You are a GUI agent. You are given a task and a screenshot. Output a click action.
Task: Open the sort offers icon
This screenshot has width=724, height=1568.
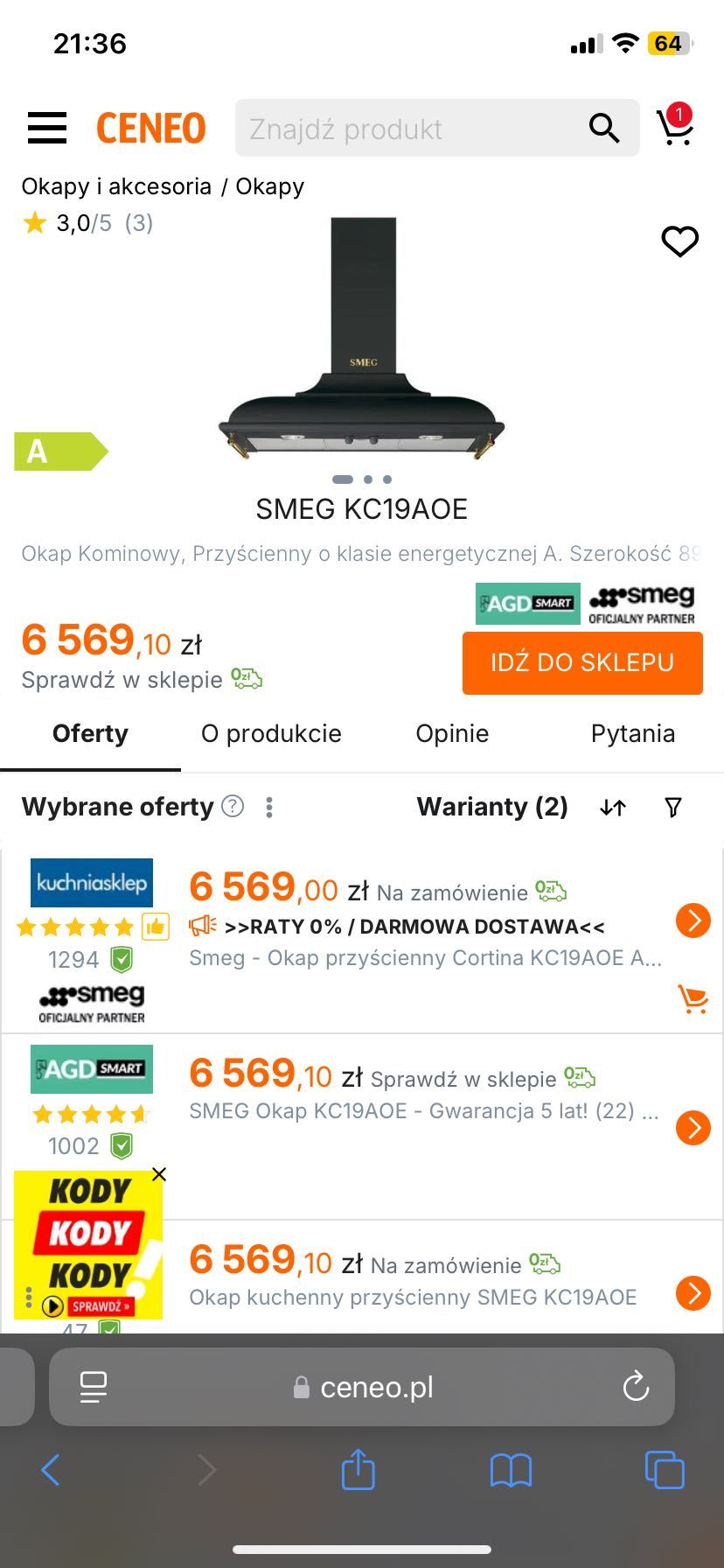coord(613,808)
